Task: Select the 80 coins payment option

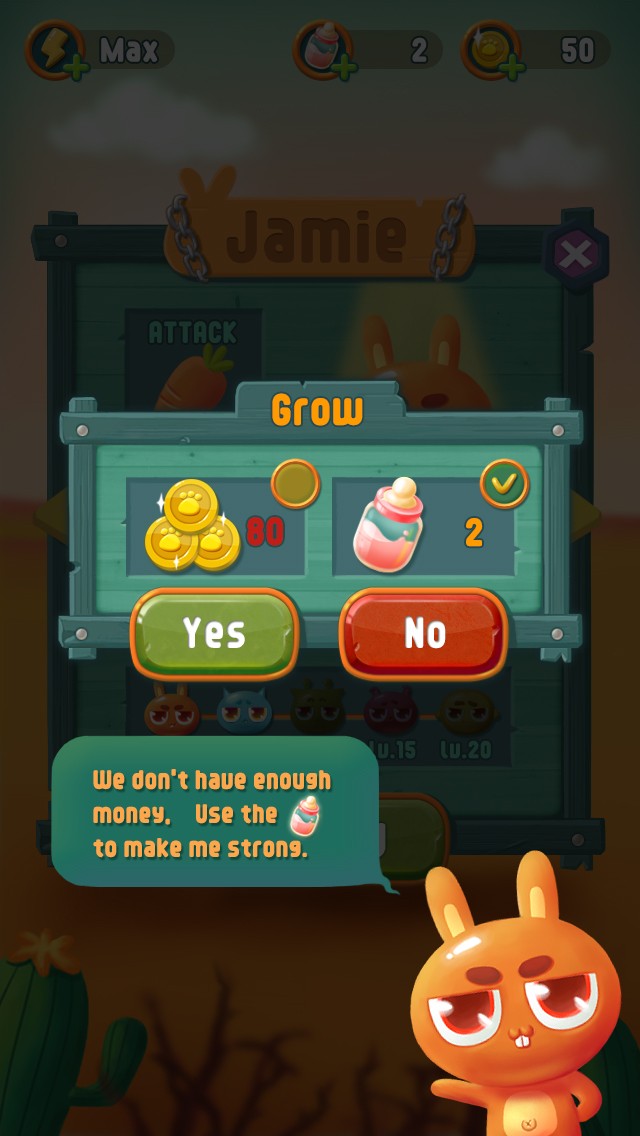Action: pos(295,484)
